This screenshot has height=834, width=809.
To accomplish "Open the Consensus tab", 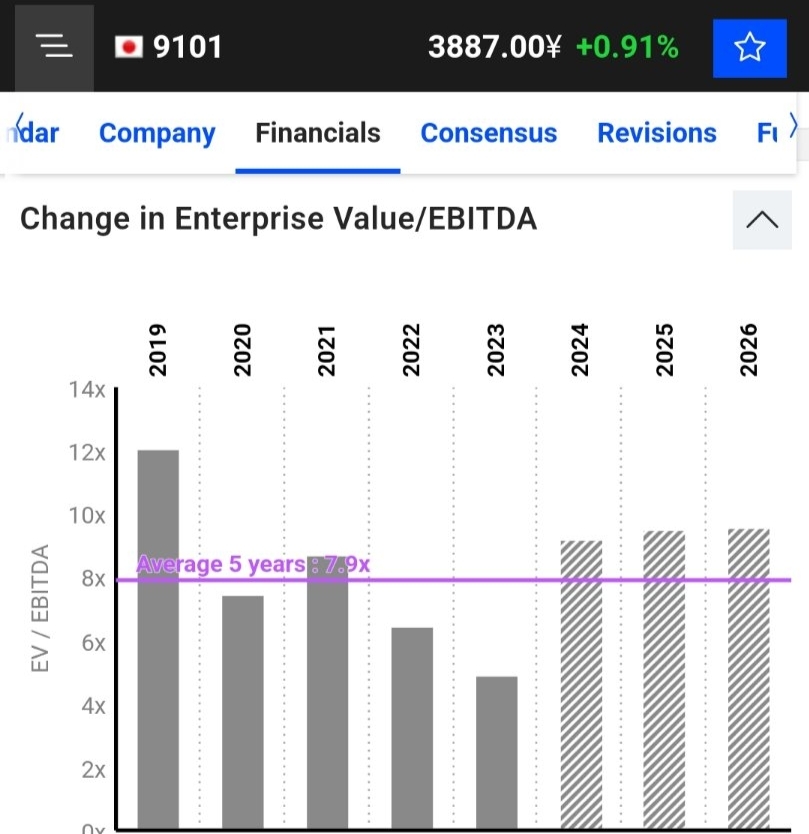I will (488, 133).
